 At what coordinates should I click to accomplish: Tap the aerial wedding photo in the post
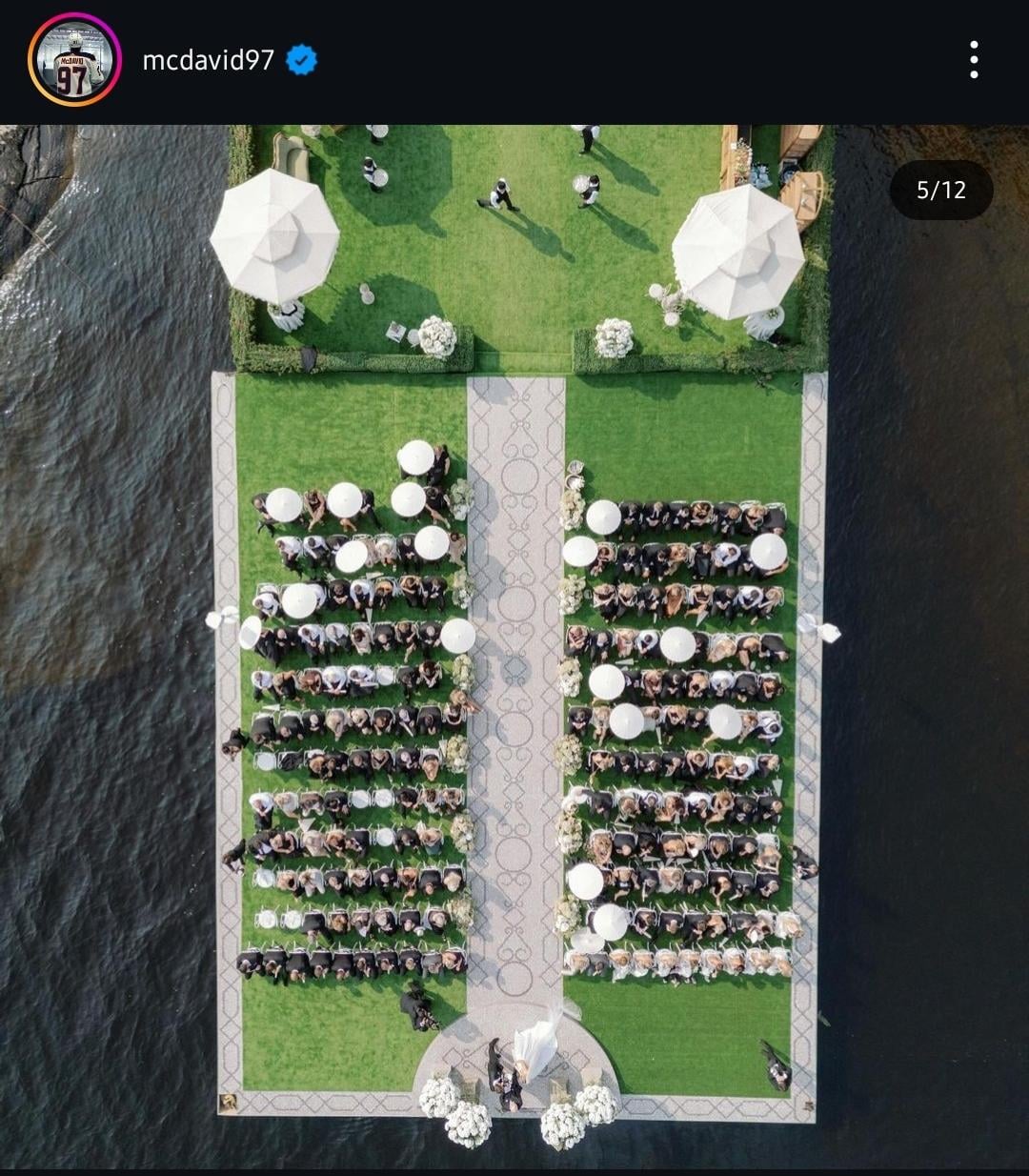(x=514, y=648)
